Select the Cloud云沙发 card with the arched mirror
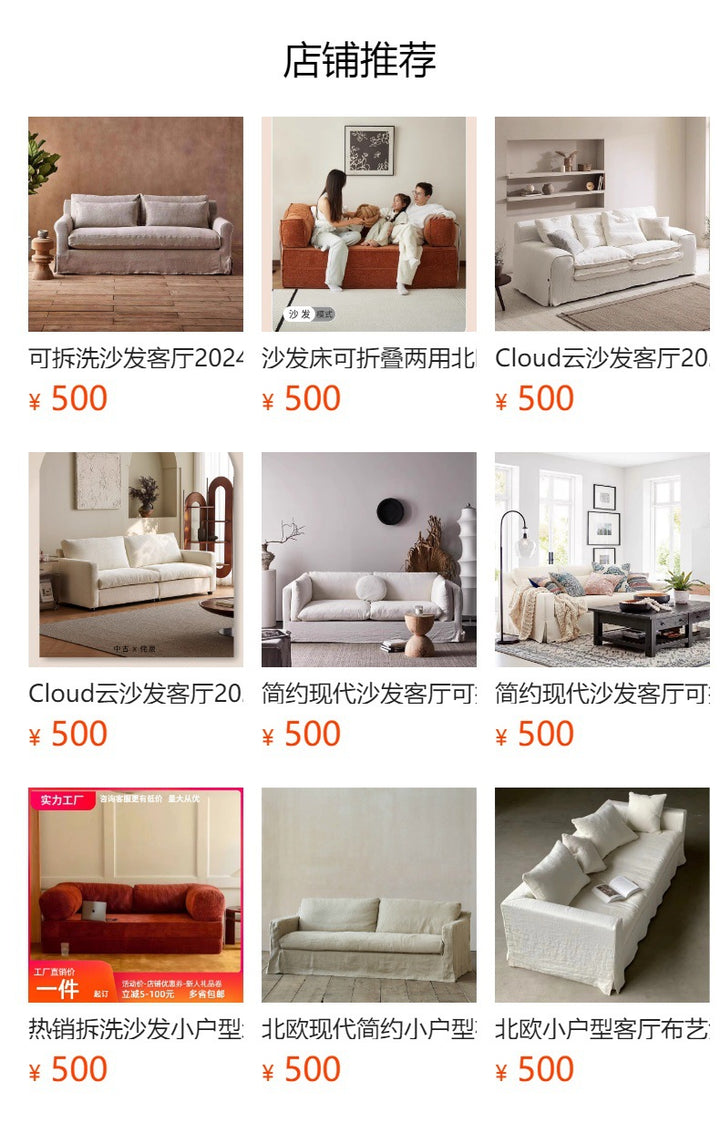 [x=135, y=559]
